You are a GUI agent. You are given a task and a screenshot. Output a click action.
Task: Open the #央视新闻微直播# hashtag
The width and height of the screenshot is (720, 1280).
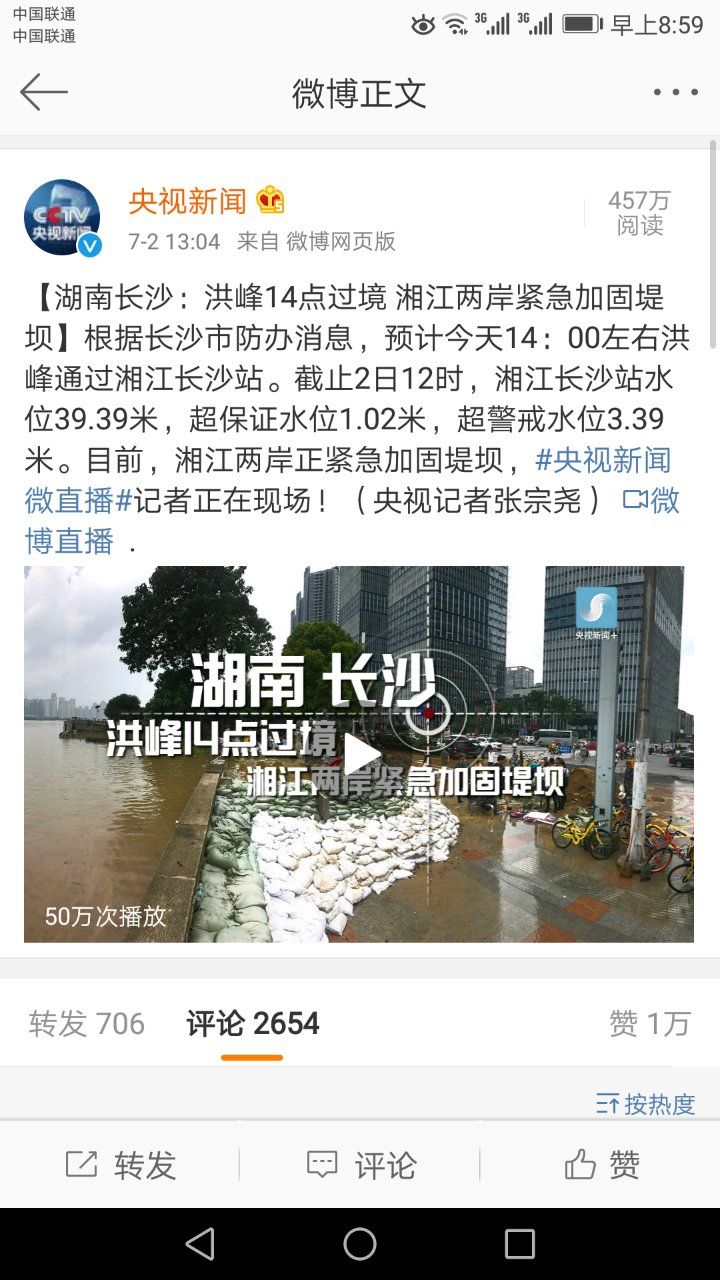pos(602,461)
